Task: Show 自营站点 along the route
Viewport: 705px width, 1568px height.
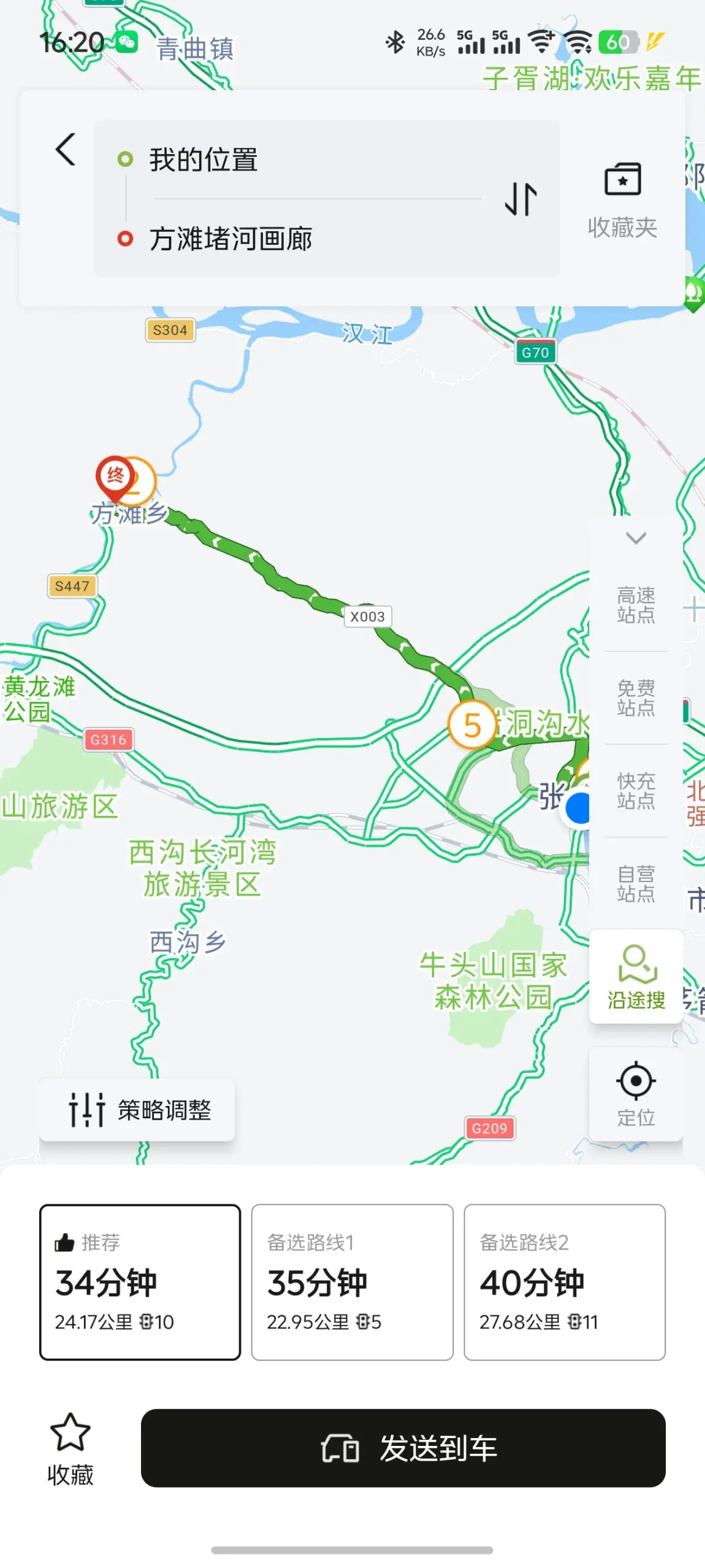Action: (x=636, y=883)
